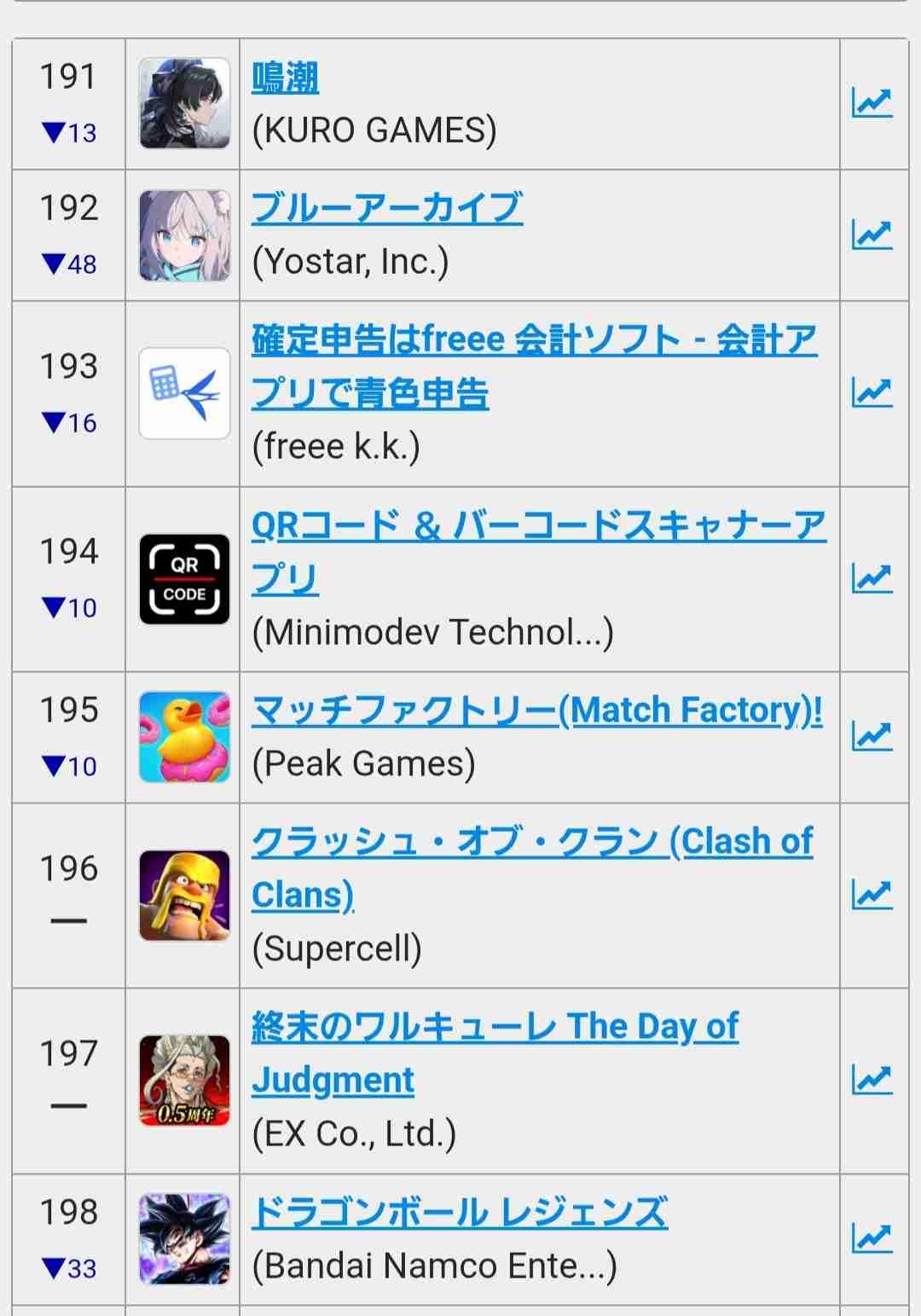Open the Match Factory link
The height and width of the screenshot is (1316, 921).
537,710
